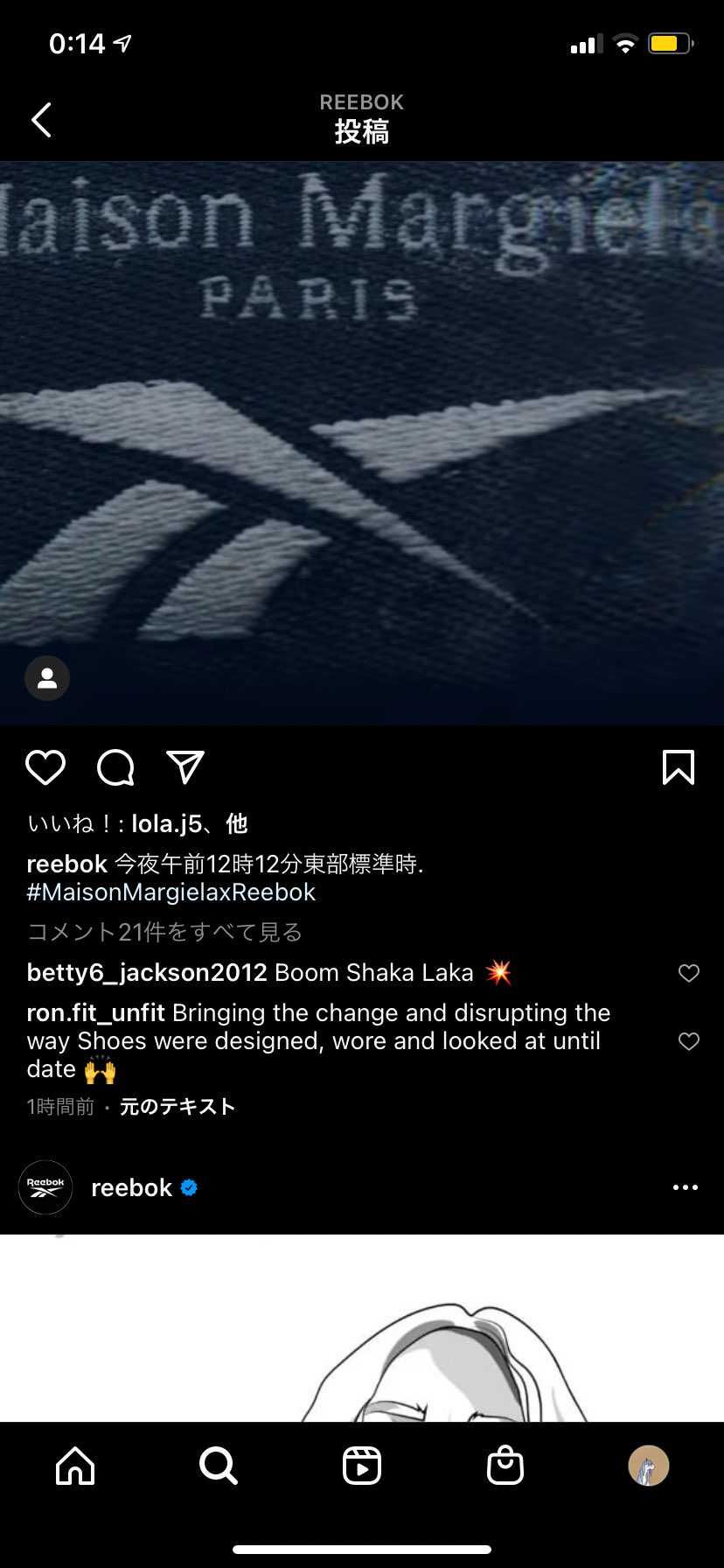Screen dimensions: 724x1568
Task: Open the reebok profile from the next post header
Action: (131, 1187)
